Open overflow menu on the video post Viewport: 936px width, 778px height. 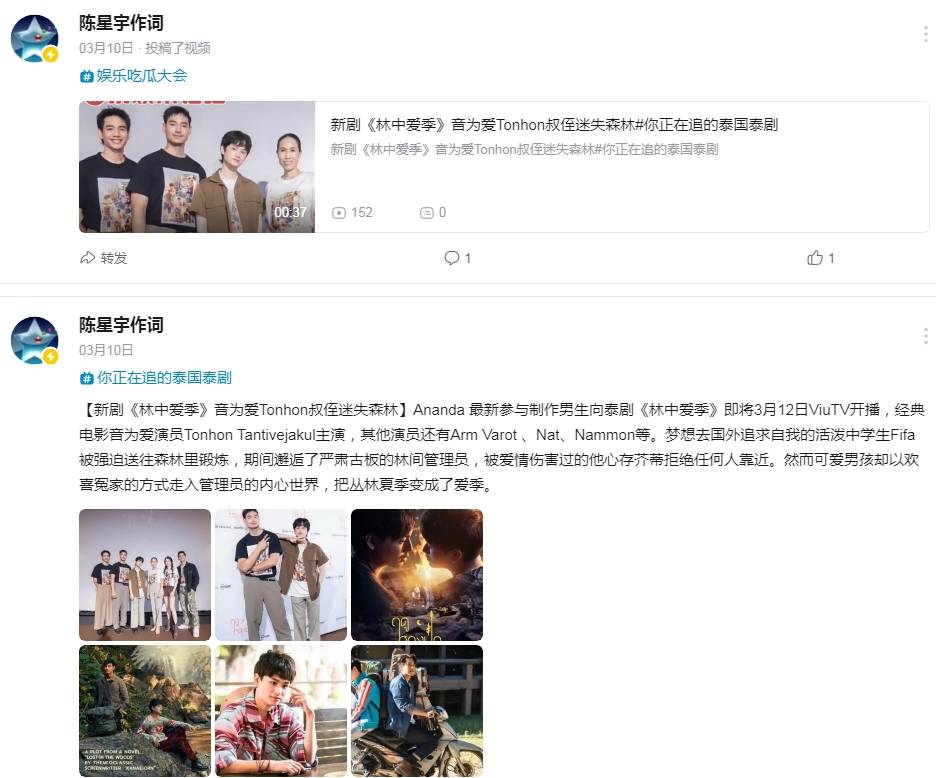click(926, 34)
